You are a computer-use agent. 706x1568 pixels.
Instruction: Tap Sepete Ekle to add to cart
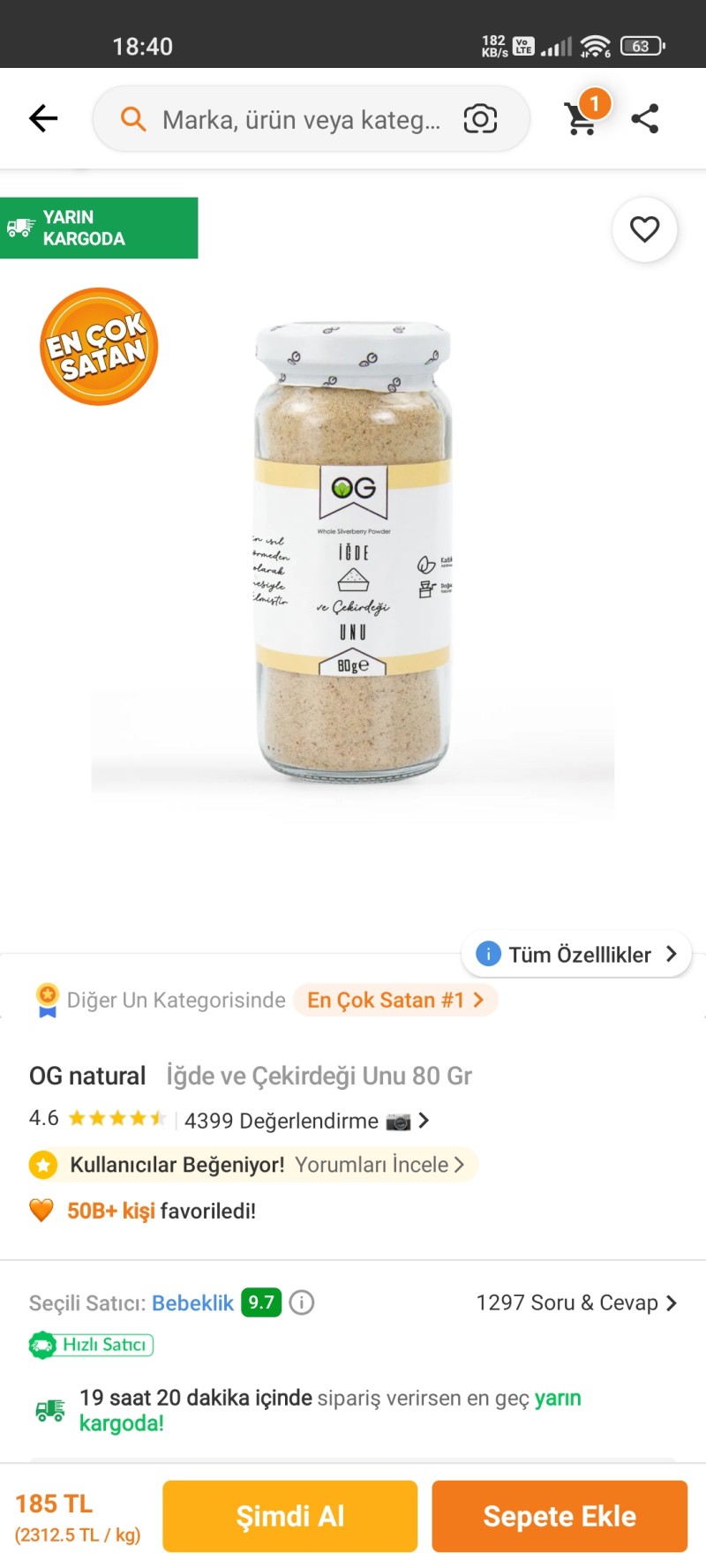(559, 1516)
